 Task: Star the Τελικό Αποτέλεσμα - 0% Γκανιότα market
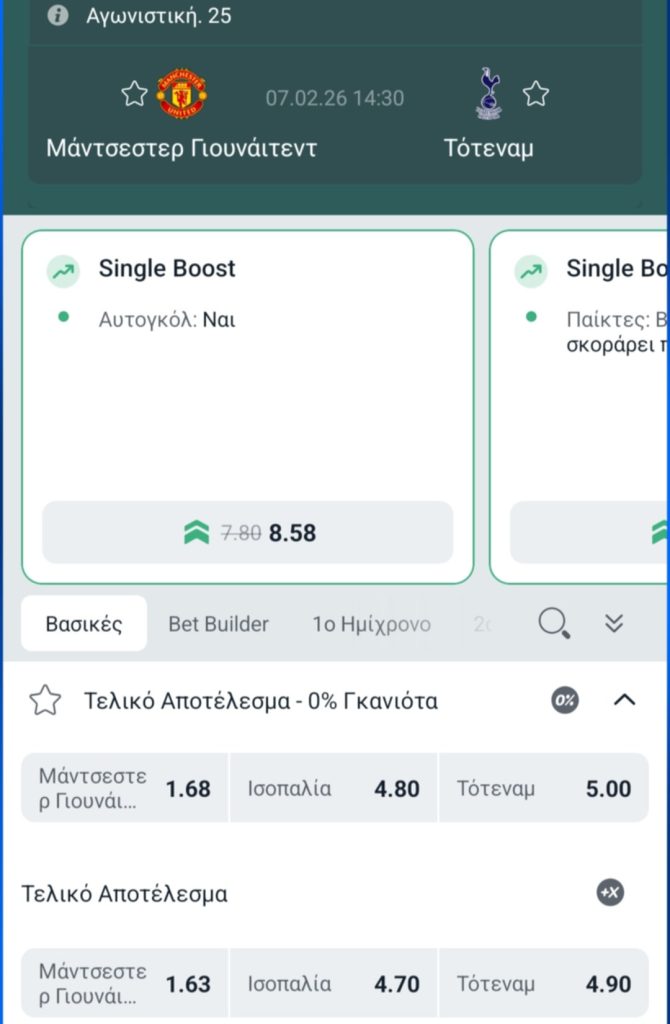(45, 701)
